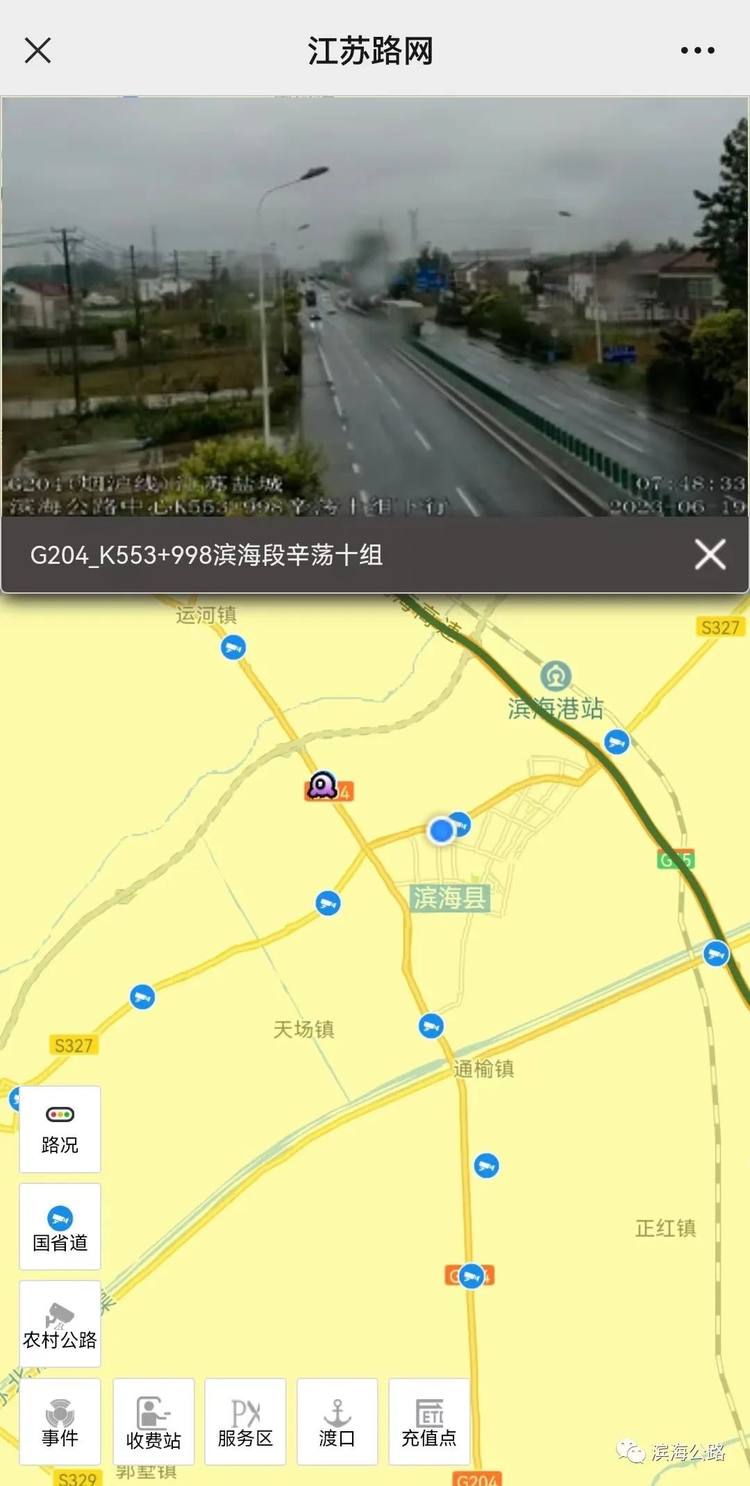
Task: Open the camera marker near 运河镇
Action: [x=233, y=648]
